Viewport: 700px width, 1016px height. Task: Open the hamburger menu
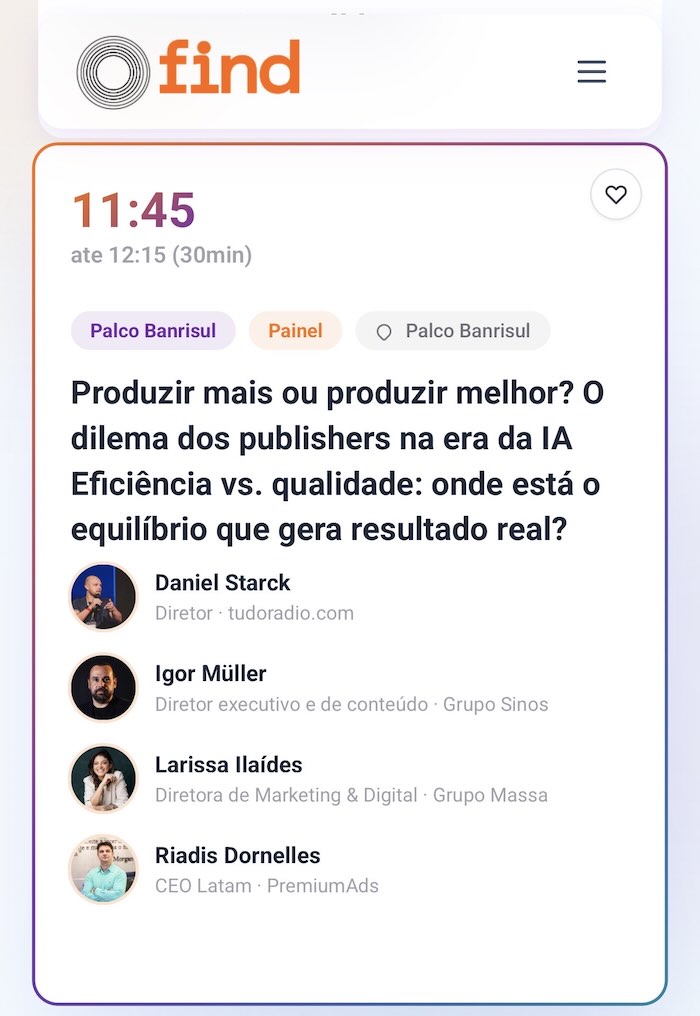click(x=591, y=72)
